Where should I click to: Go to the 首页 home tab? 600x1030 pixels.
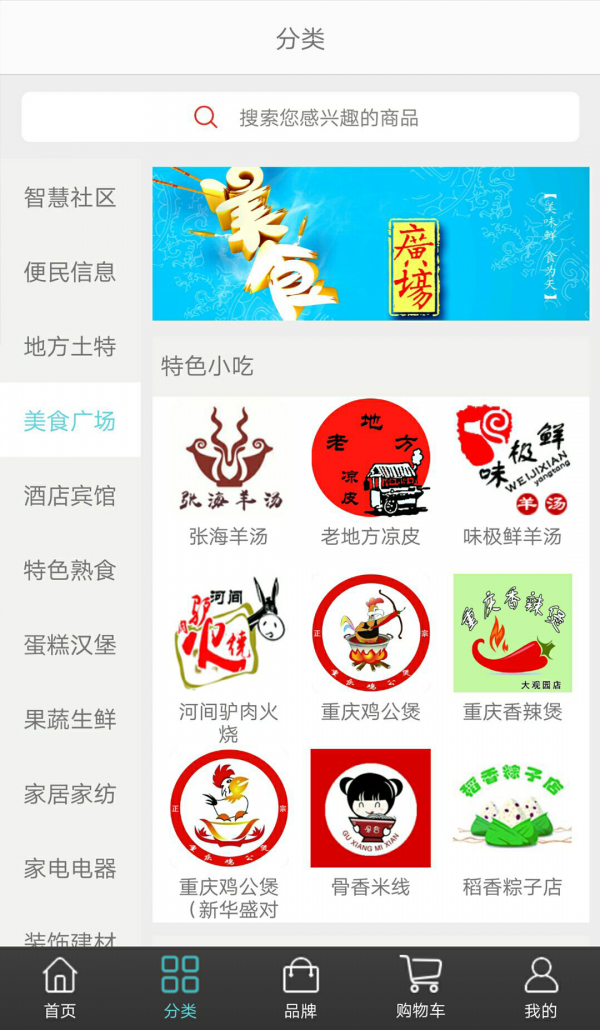tap(60, 988)
